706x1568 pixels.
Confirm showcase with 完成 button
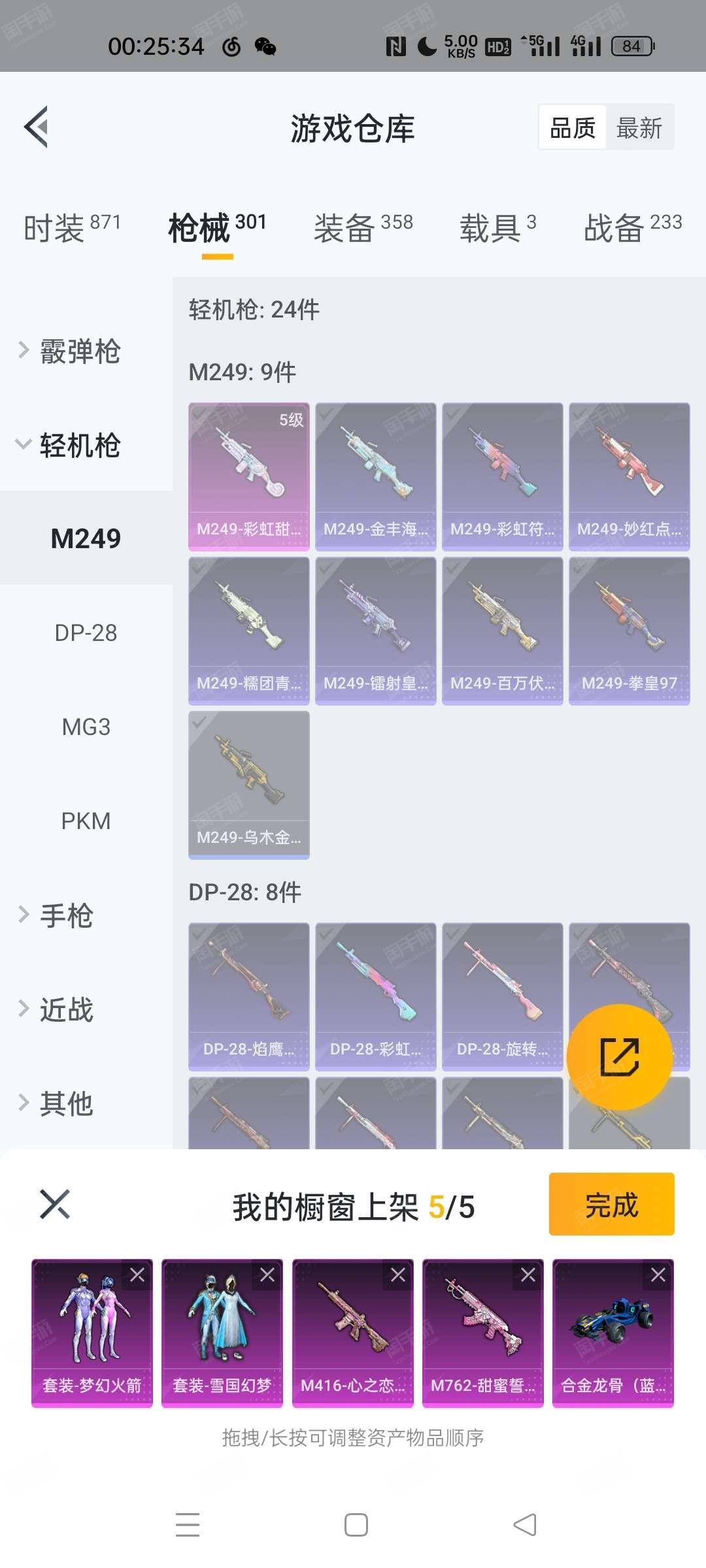point(611,1204)
